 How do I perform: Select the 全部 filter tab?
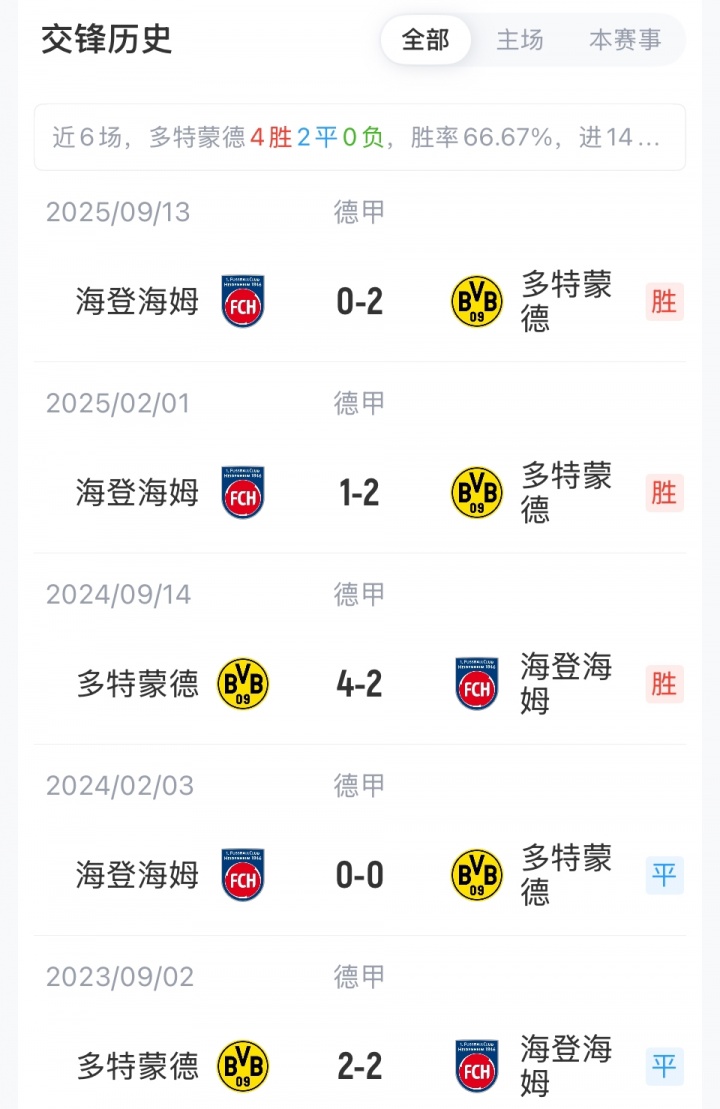coord(426,40)
